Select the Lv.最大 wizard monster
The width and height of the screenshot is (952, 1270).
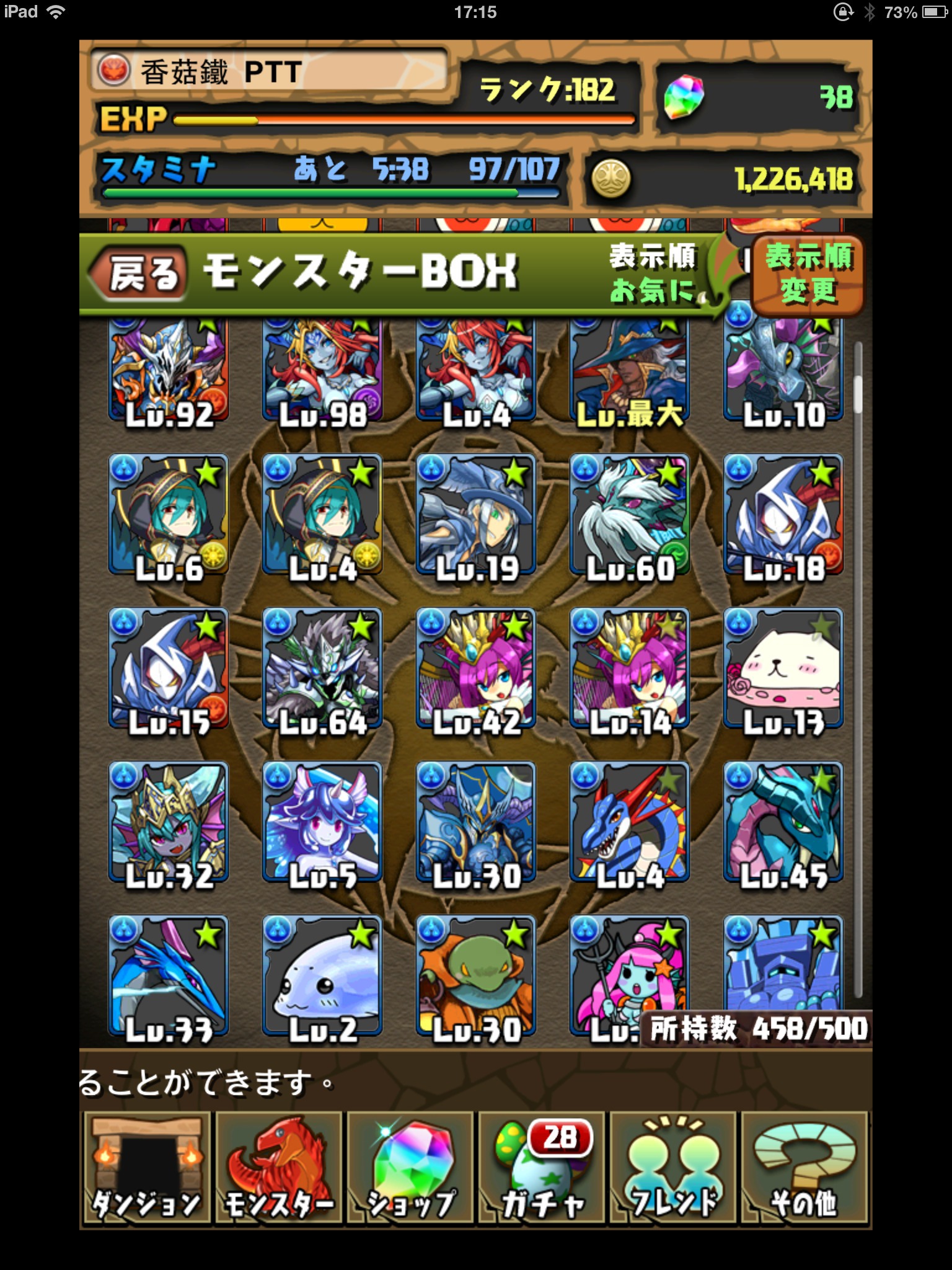(630, 372)
